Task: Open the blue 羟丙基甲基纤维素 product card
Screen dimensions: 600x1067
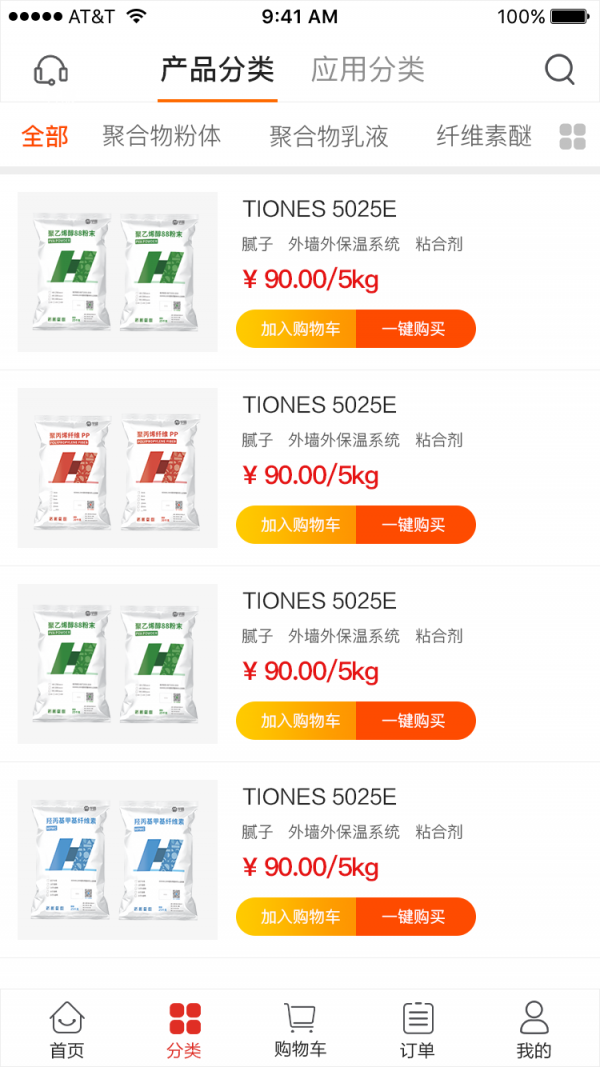Action: pyautogui.click(x=118, y=860)
